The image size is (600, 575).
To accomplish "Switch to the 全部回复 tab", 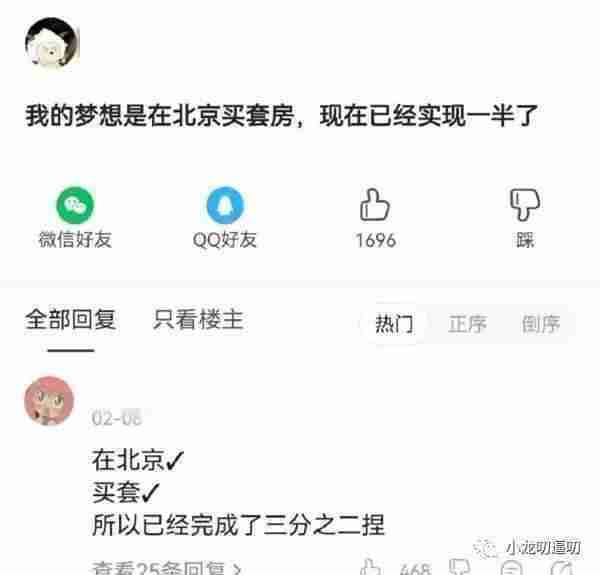I will (x=70, y=320).
